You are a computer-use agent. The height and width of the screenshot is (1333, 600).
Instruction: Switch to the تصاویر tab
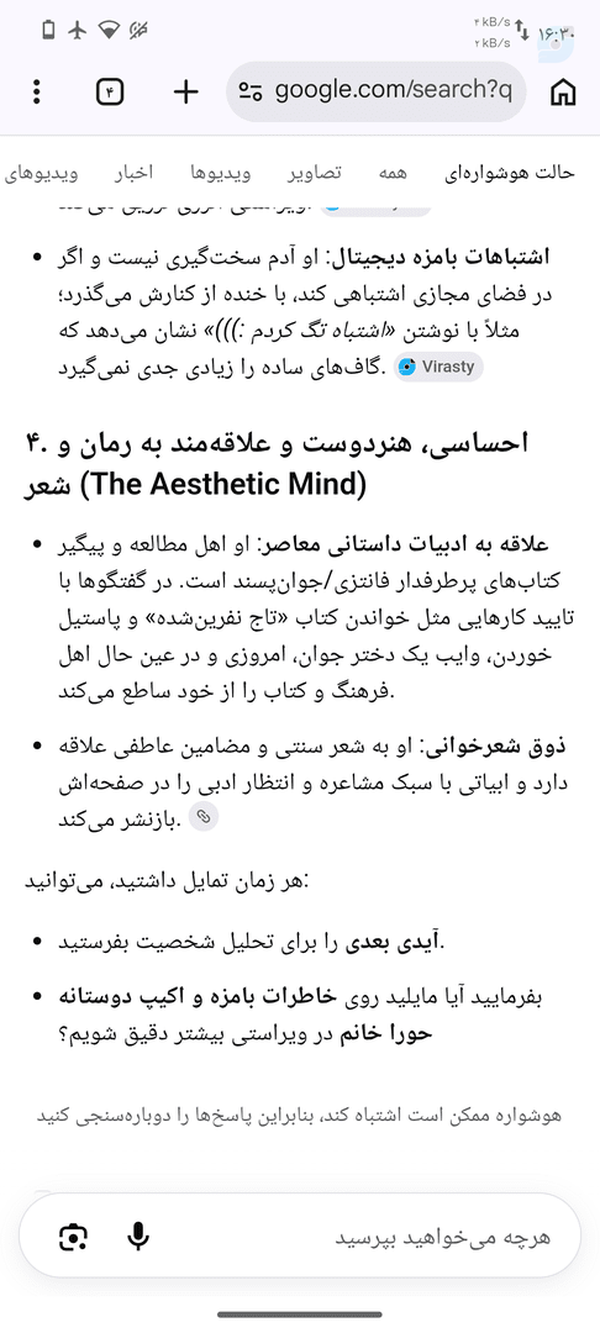coord(315,173)
